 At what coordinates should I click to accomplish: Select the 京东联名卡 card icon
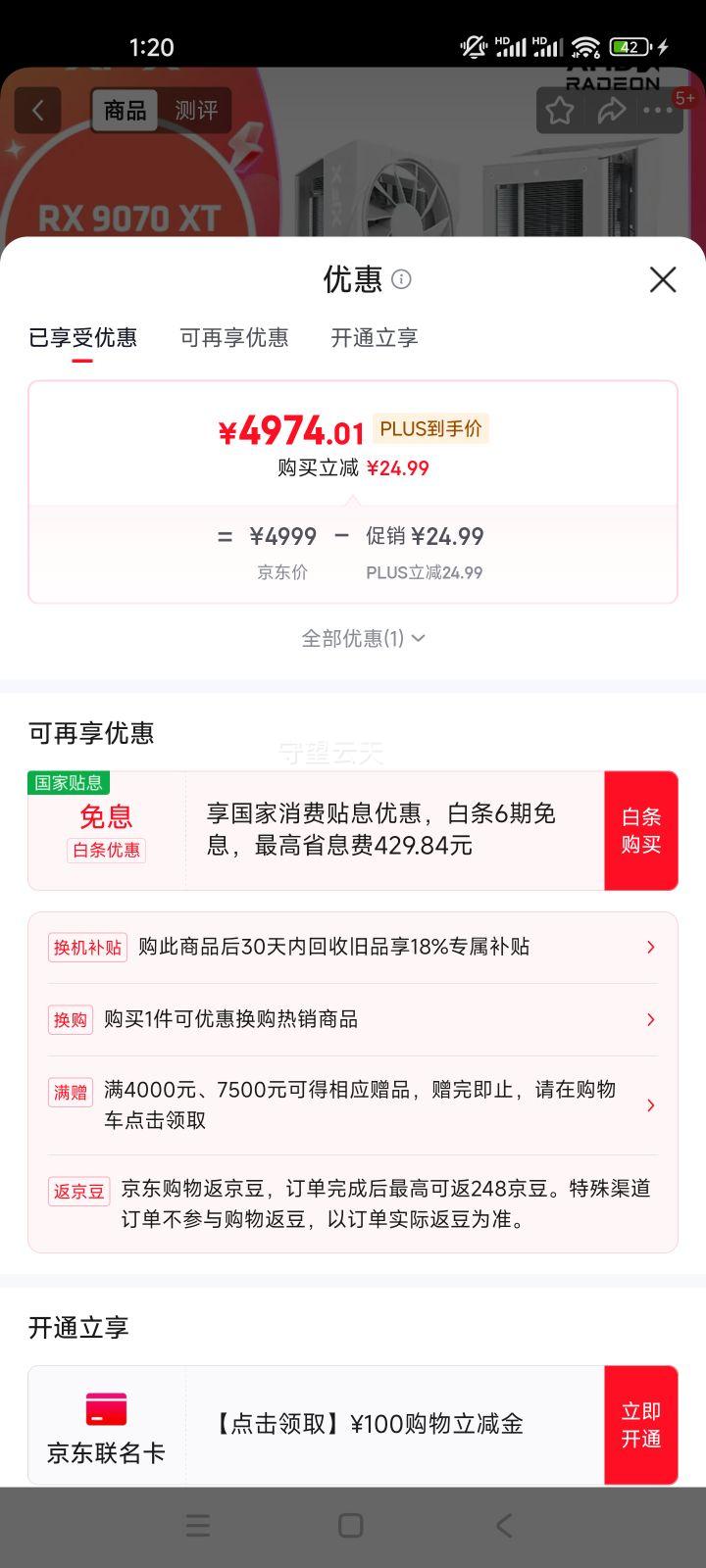pos(106,1406)
